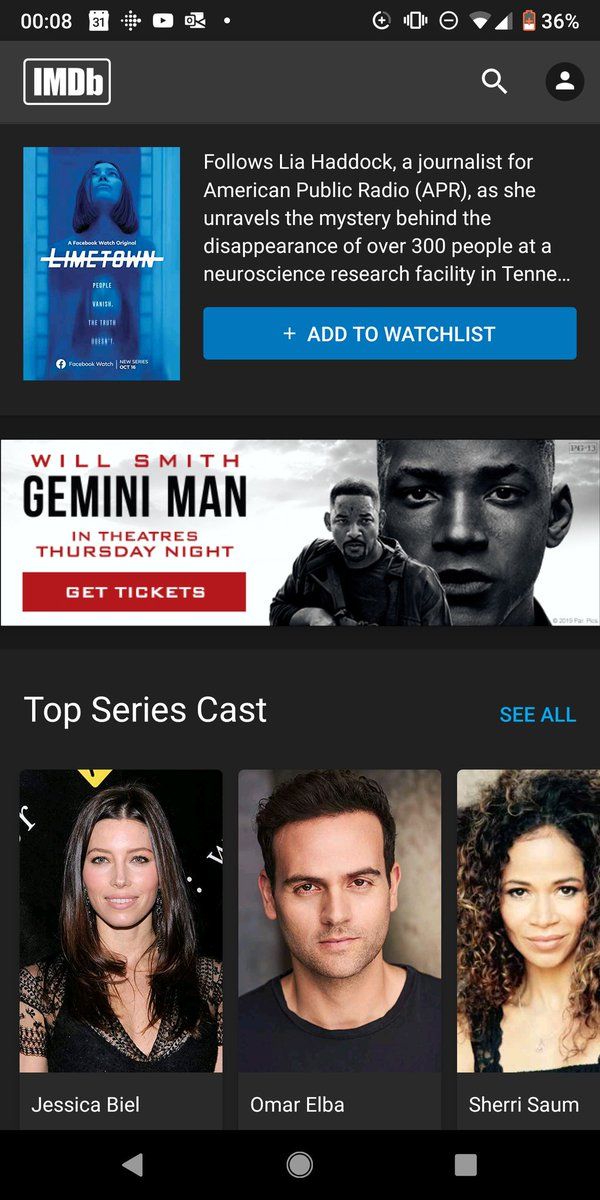Viewport: 600px width, 1200px height.
Task: Add Limetown to watchlist
Action: coord(390,333)
